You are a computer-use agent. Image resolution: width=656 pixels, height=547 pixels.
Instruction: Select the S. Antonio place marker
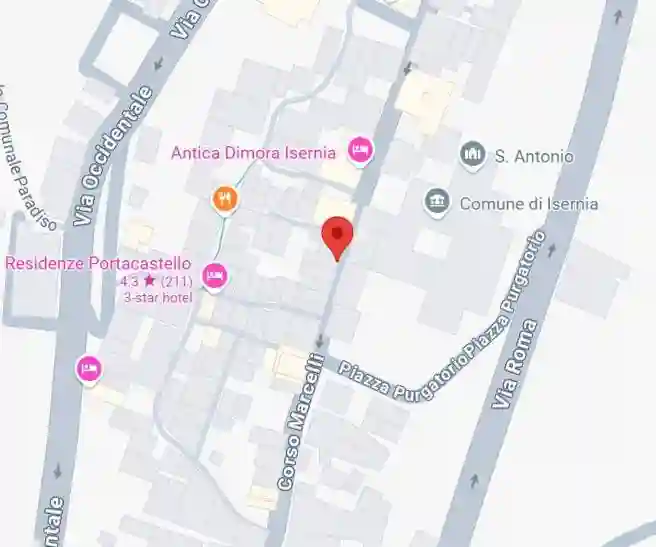coord(472,155)
